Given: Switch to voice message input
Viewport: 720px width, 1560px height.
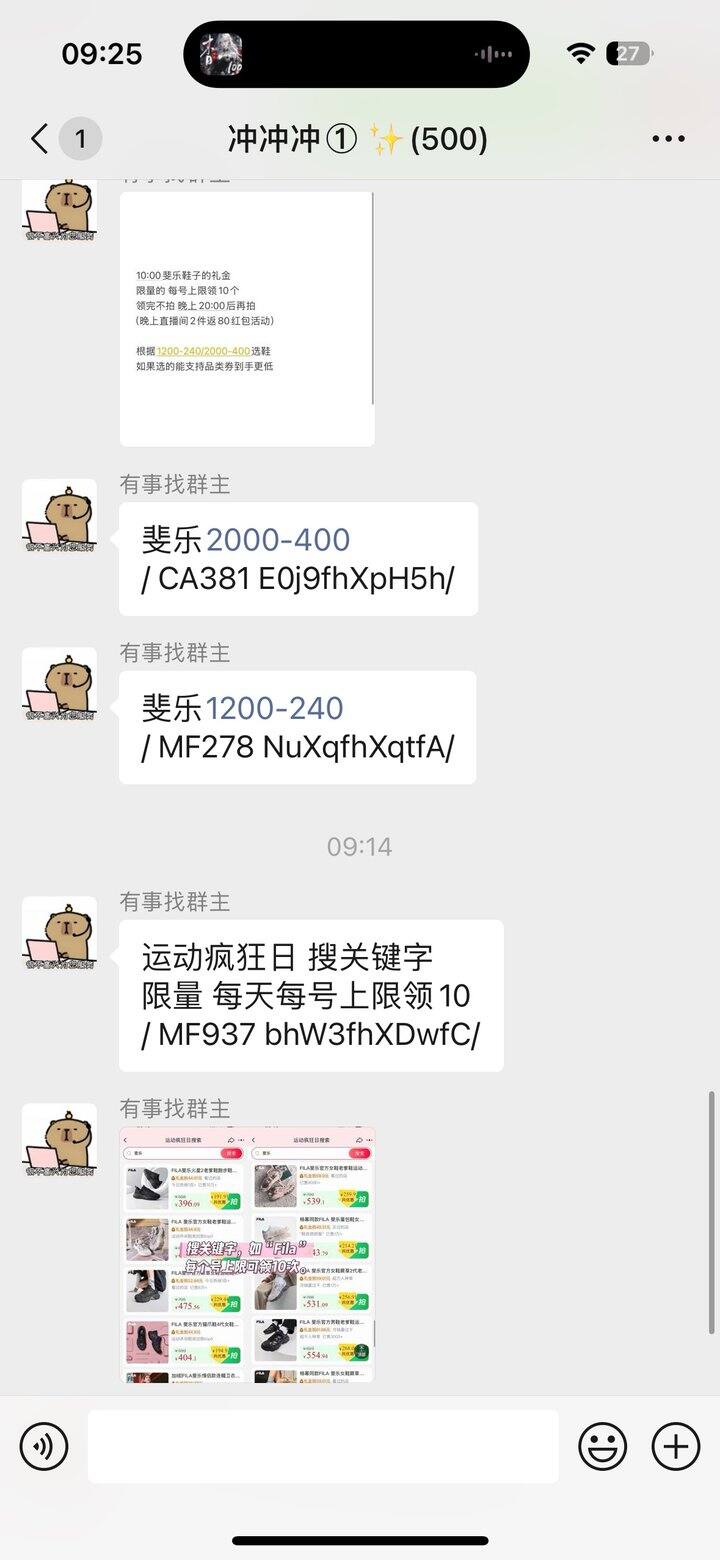Looking at the screenshot, I should pos(44,1446).
